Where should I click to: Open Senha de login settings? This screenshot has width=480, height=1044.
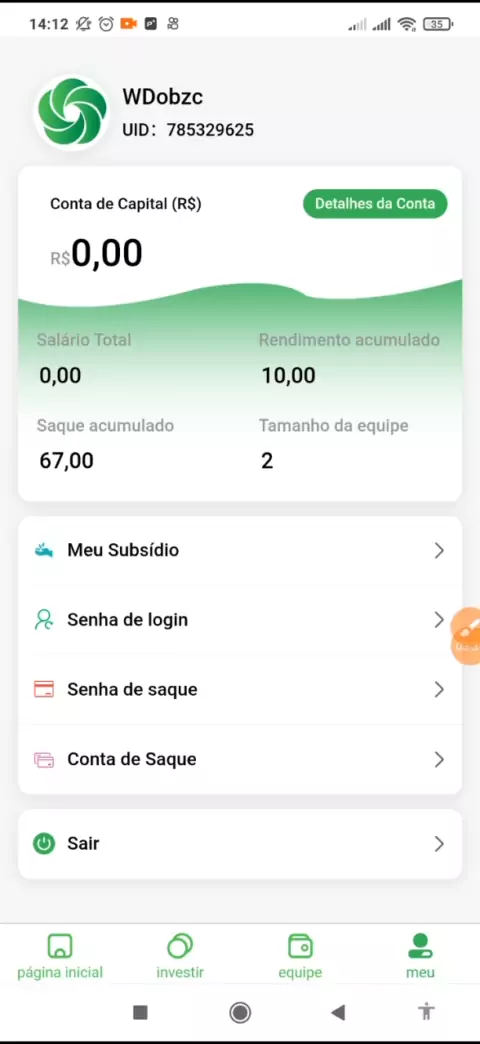click(240, 620)
